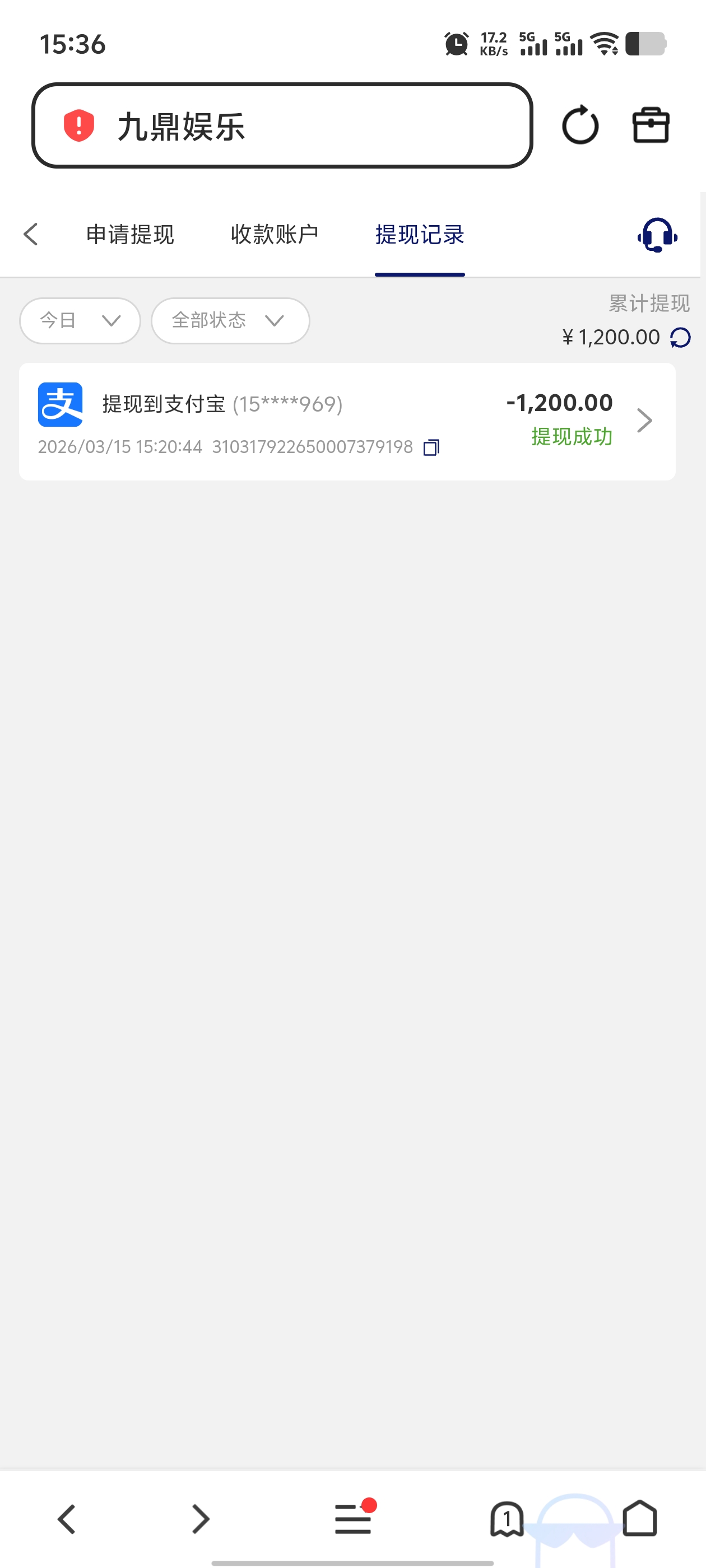Refresh the 累计提现 total amount
The height and width of the screenshot is (1568, 706).
coord(680,337)
